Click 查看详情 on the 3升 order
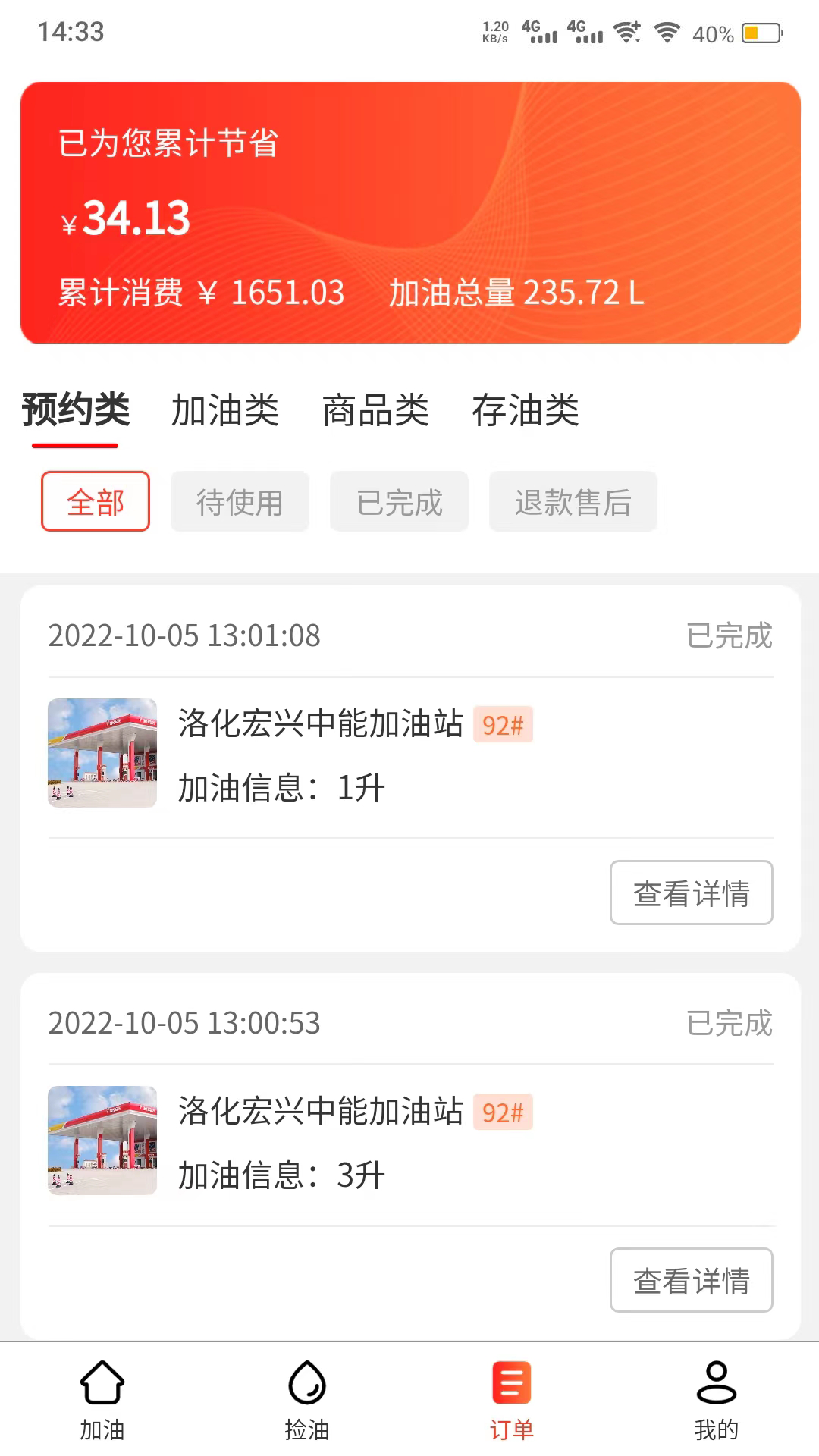Image resolution: width=819 pixels, height=1456 pixels. pos(691,1282)
